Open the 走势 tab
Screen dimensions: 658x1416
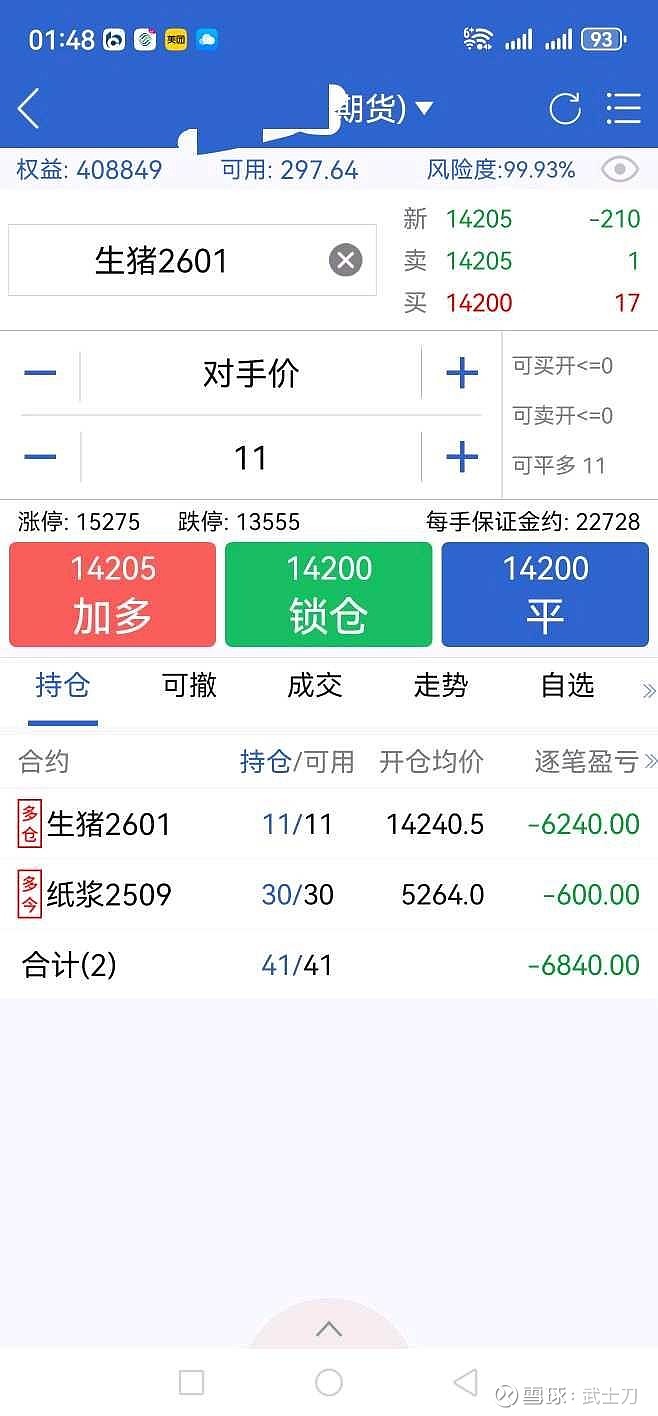(x=441, y=685)
